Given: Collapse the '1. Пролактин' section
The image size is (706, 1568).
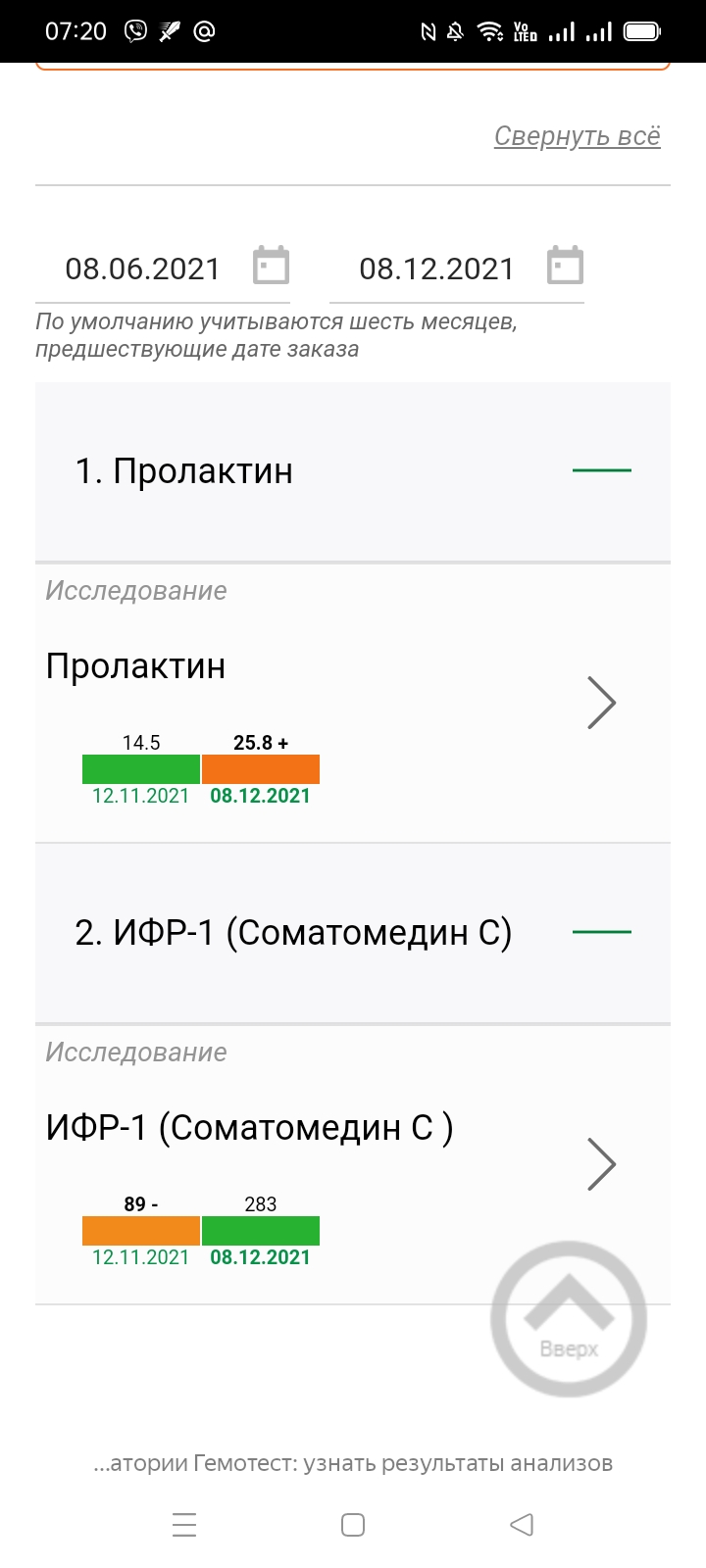Looking at the screenshot, I should click(601, 471).
